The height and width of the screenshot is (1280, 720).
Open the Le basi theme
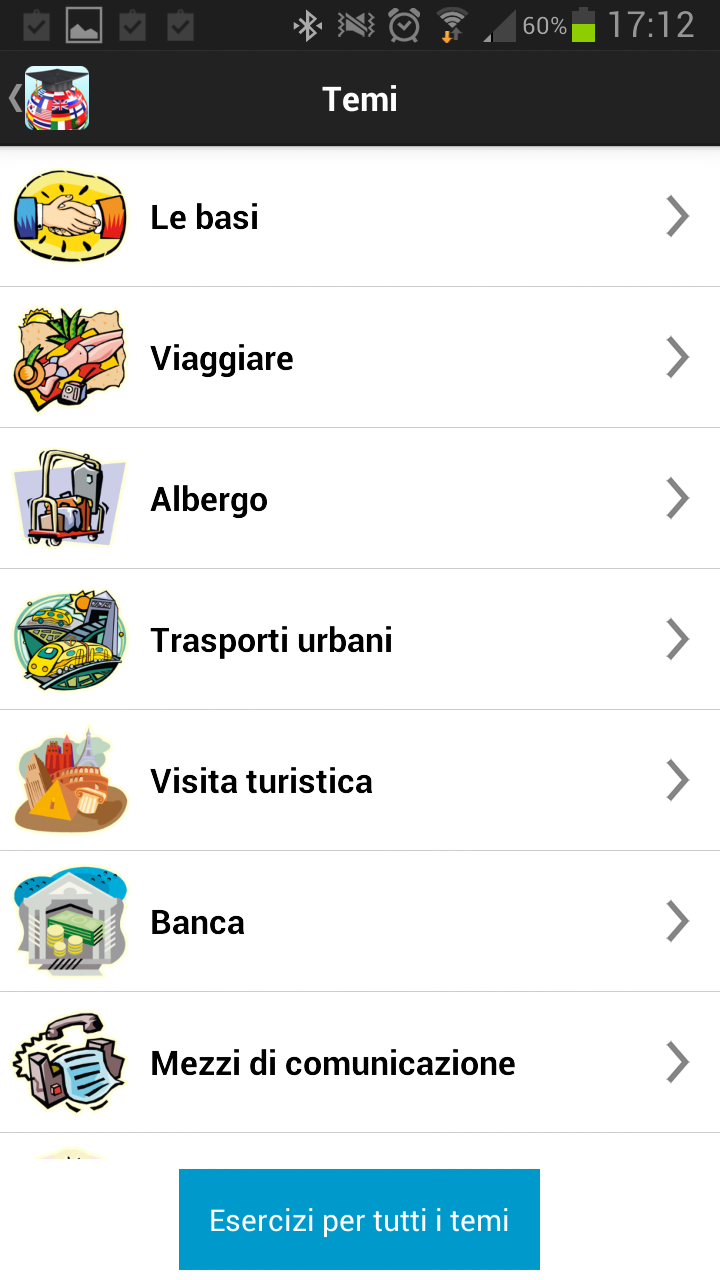pyautogui.click(x=360, y=216)
